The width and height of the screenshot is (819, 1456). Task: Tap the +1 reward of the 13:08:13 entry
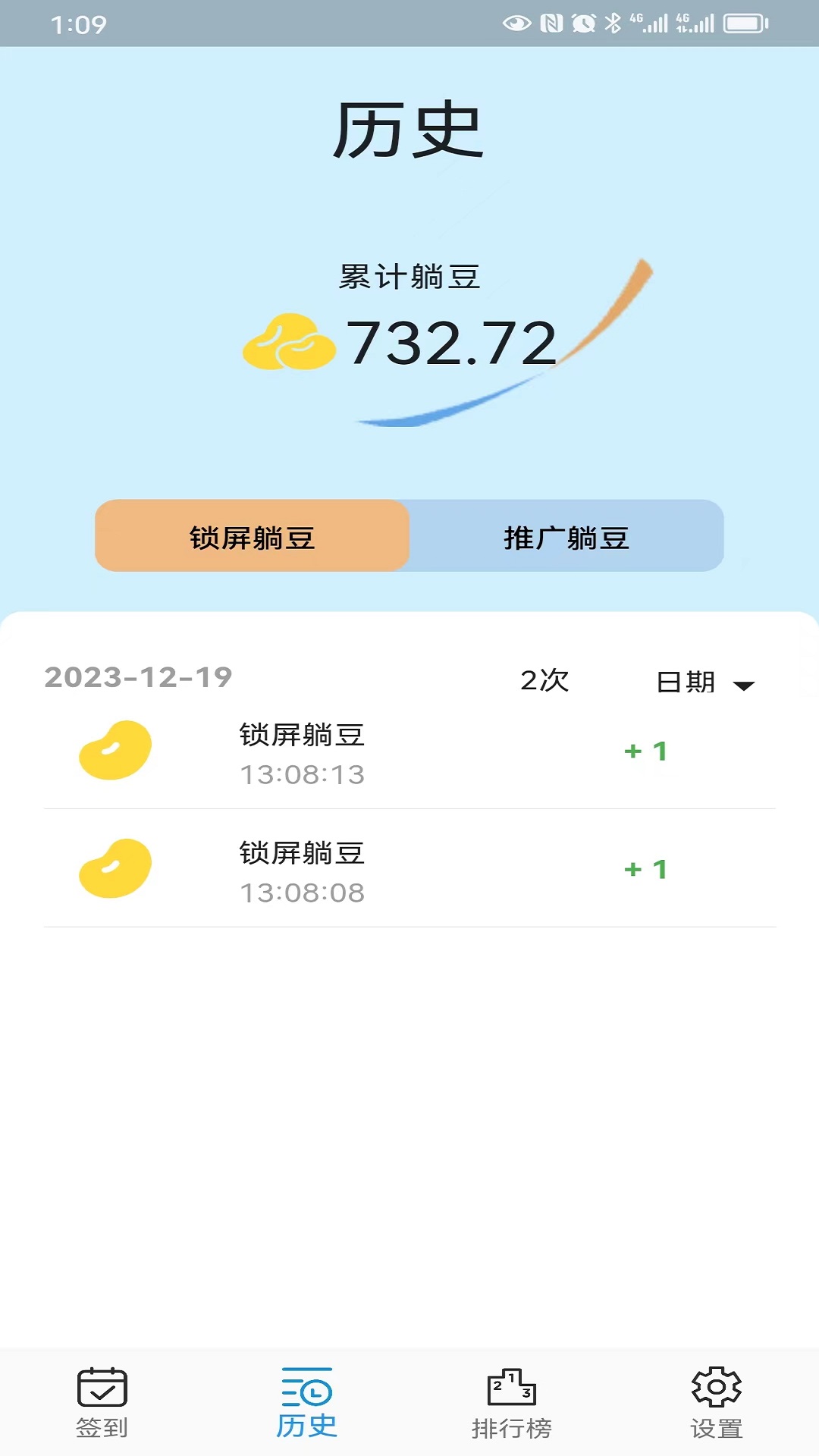[645, 752]
